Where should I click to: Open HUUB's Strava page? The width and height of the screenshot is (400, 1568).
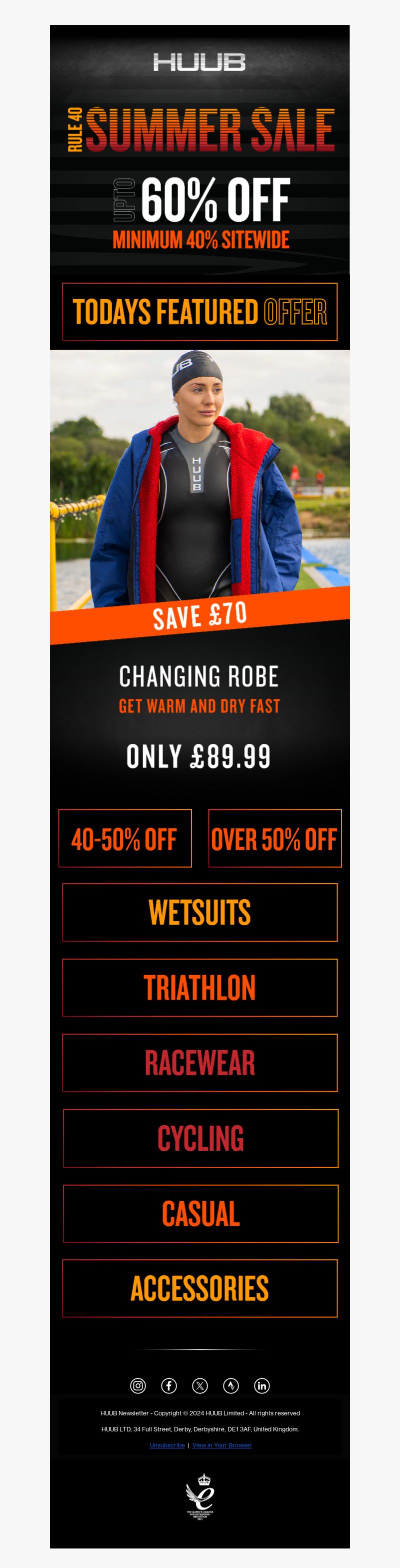[231, 1386]
